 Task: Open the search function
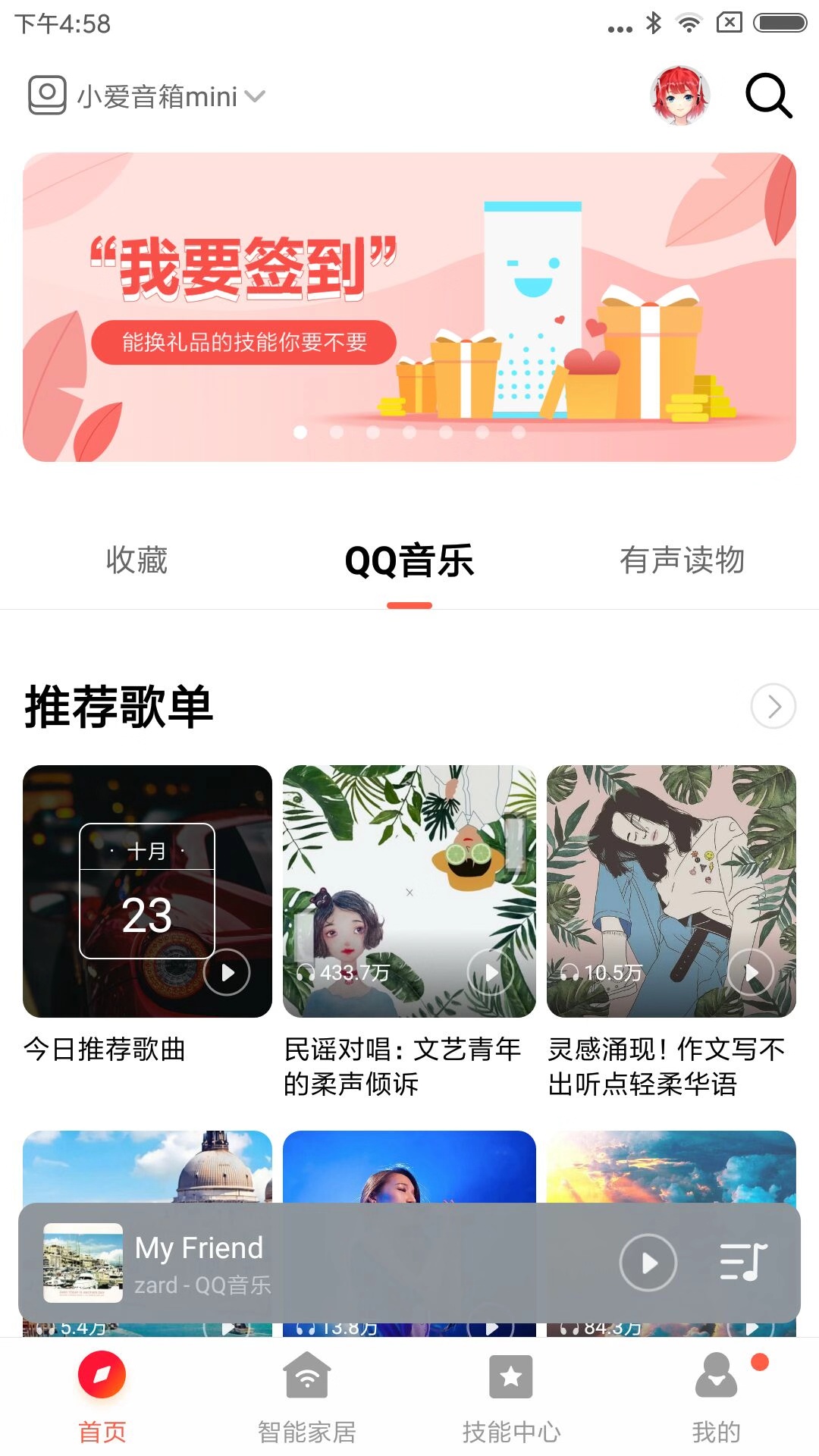pos(768,96)
